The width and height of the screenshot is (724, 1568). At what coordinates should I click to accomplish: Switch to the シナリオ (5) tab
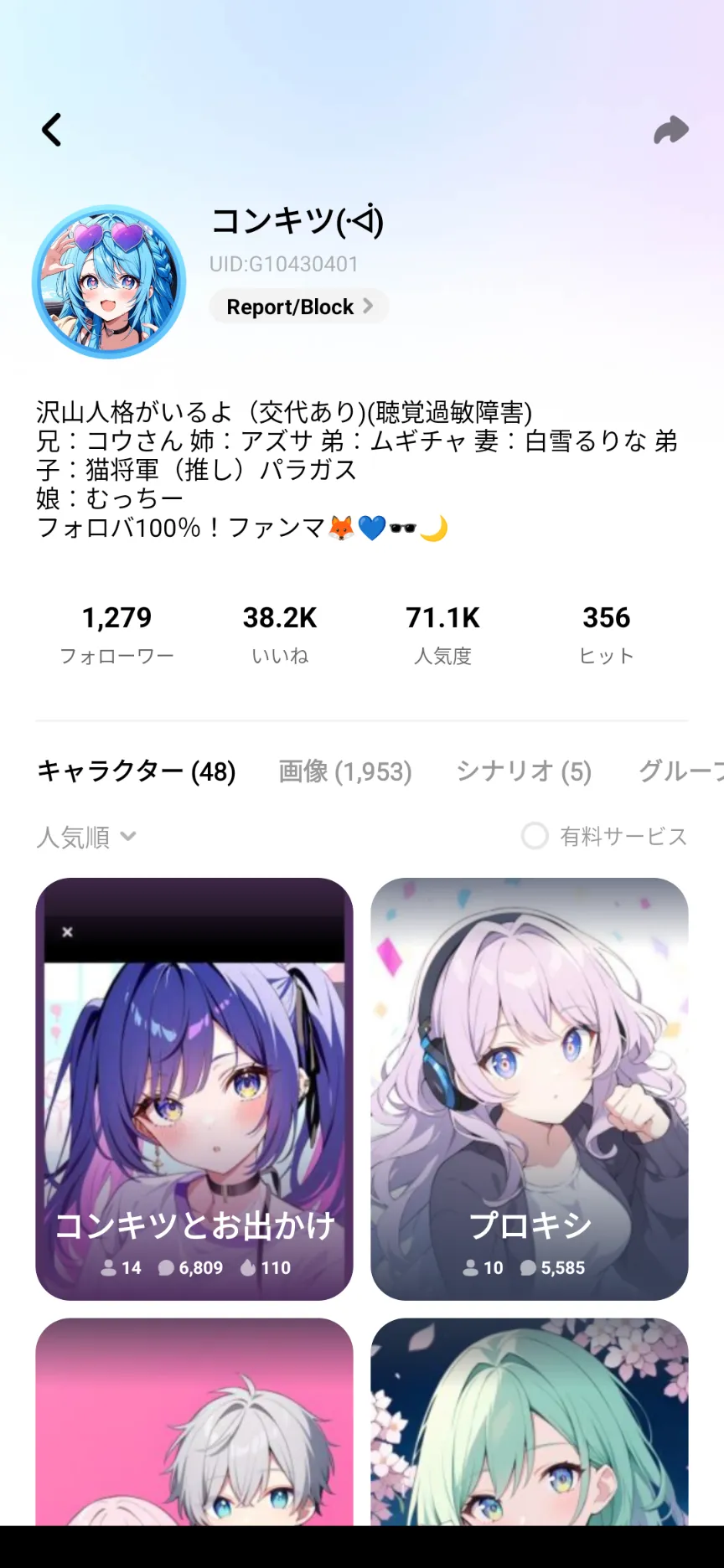524,771
